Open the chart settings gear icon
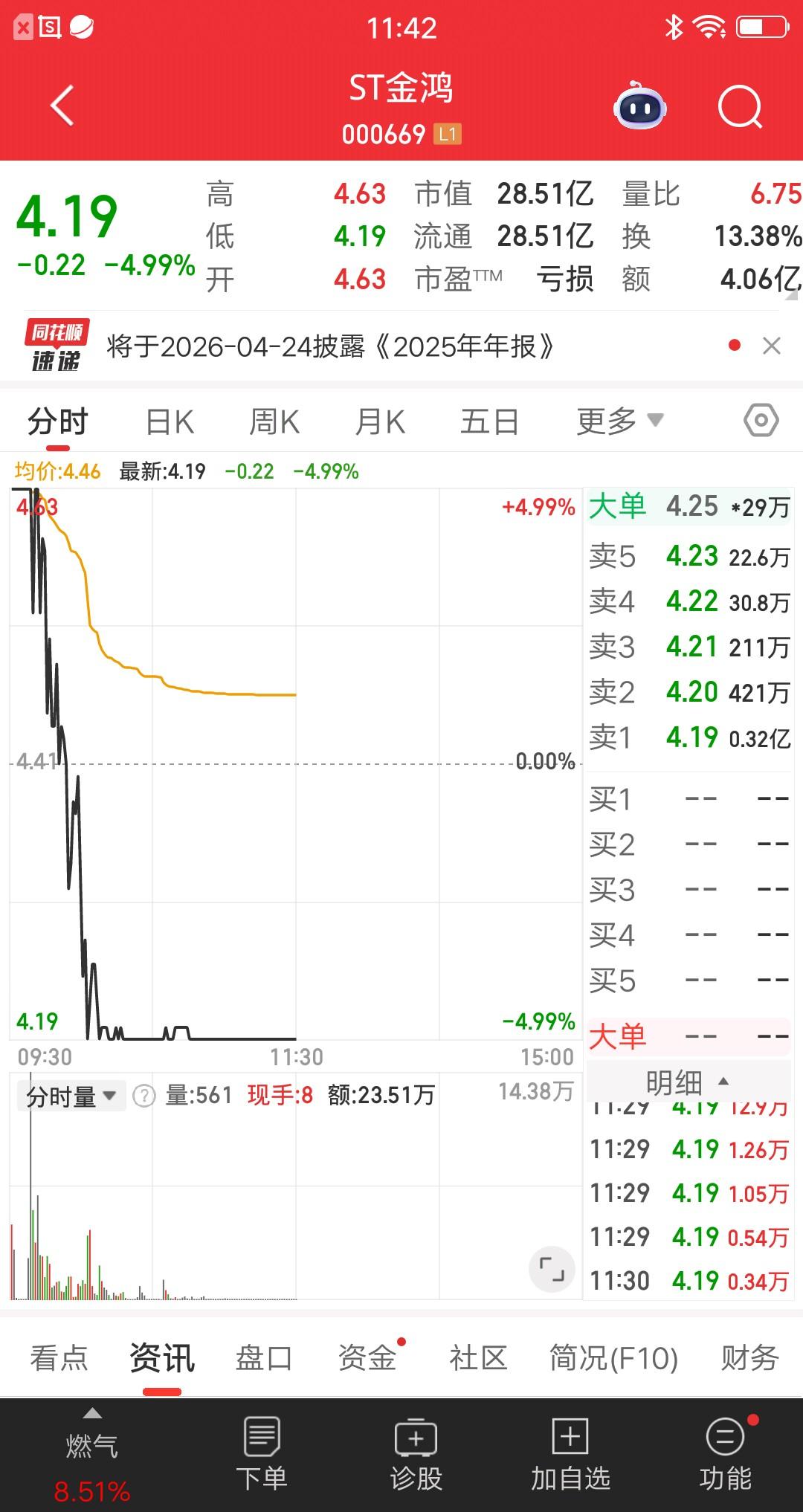803x1512 pixels. (760, 420)
